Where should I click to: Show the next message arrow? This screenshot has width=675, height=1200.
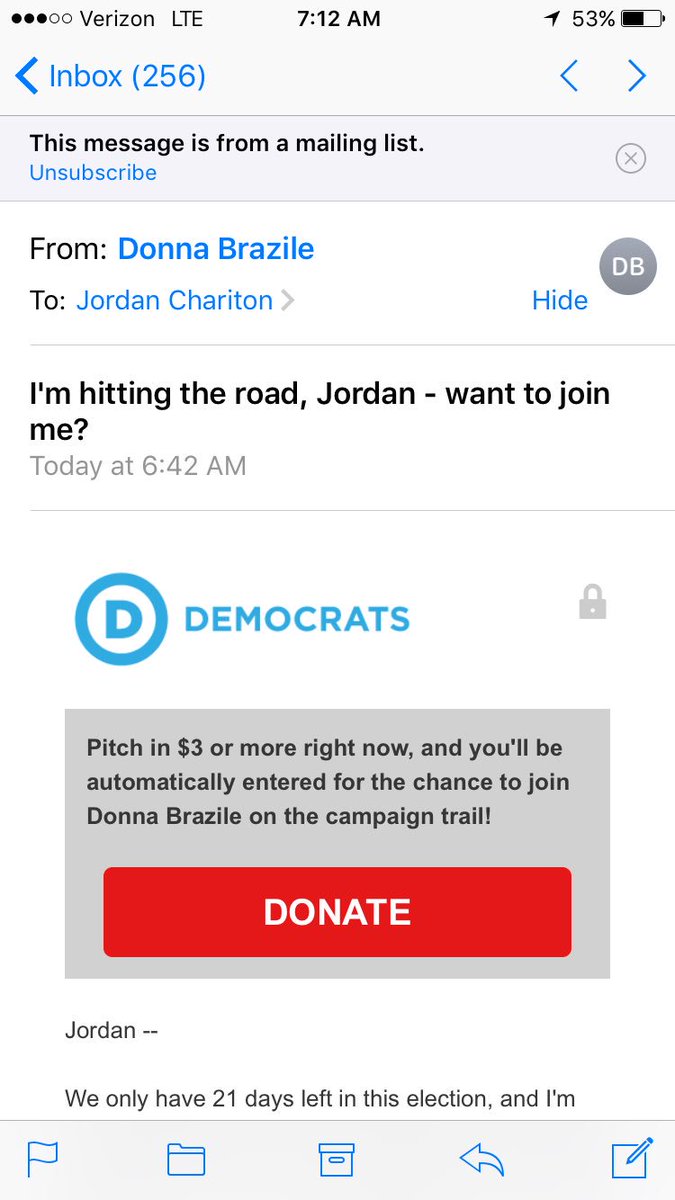(x=636, y=76)
